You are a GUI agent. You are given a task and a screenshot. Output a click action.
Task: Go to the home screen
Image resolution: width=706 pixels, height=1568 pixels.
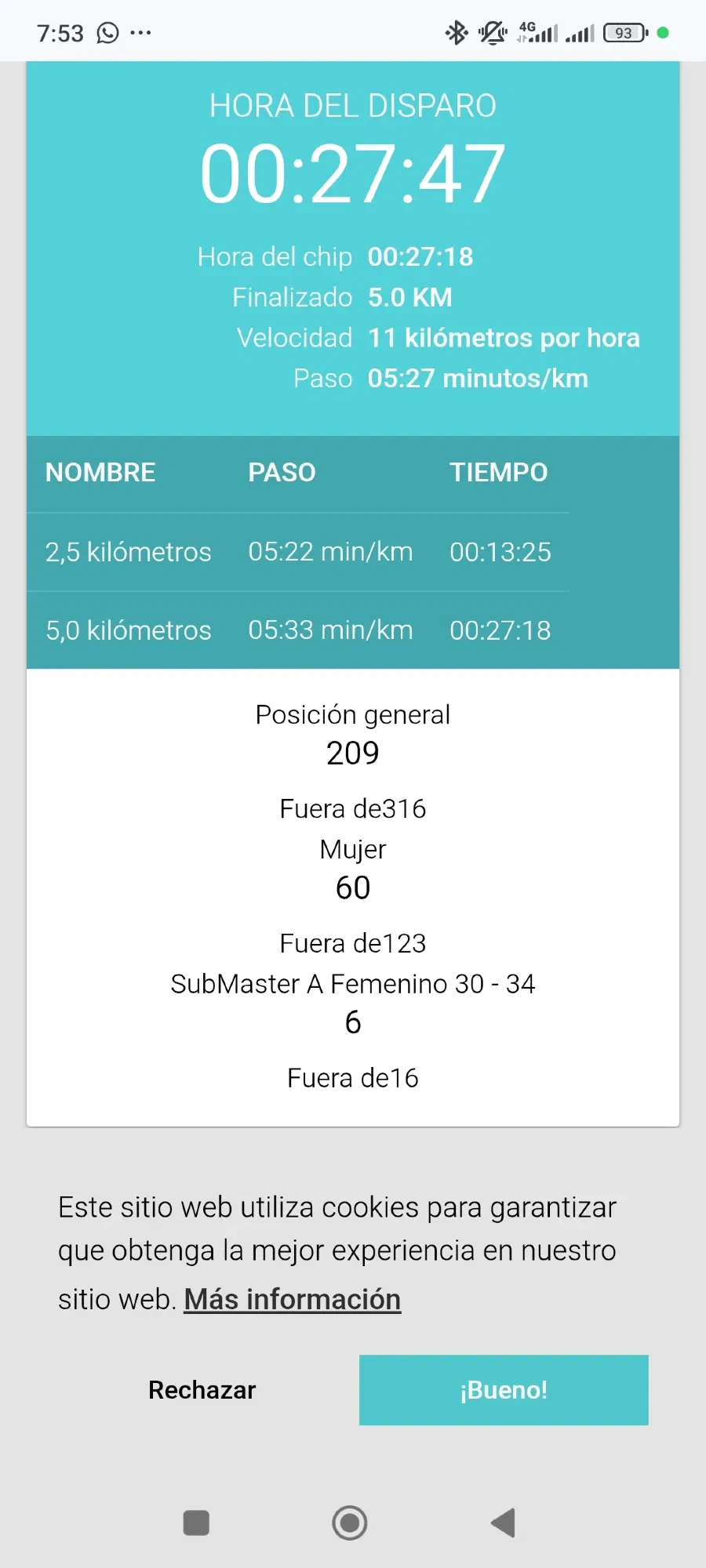350,1523
